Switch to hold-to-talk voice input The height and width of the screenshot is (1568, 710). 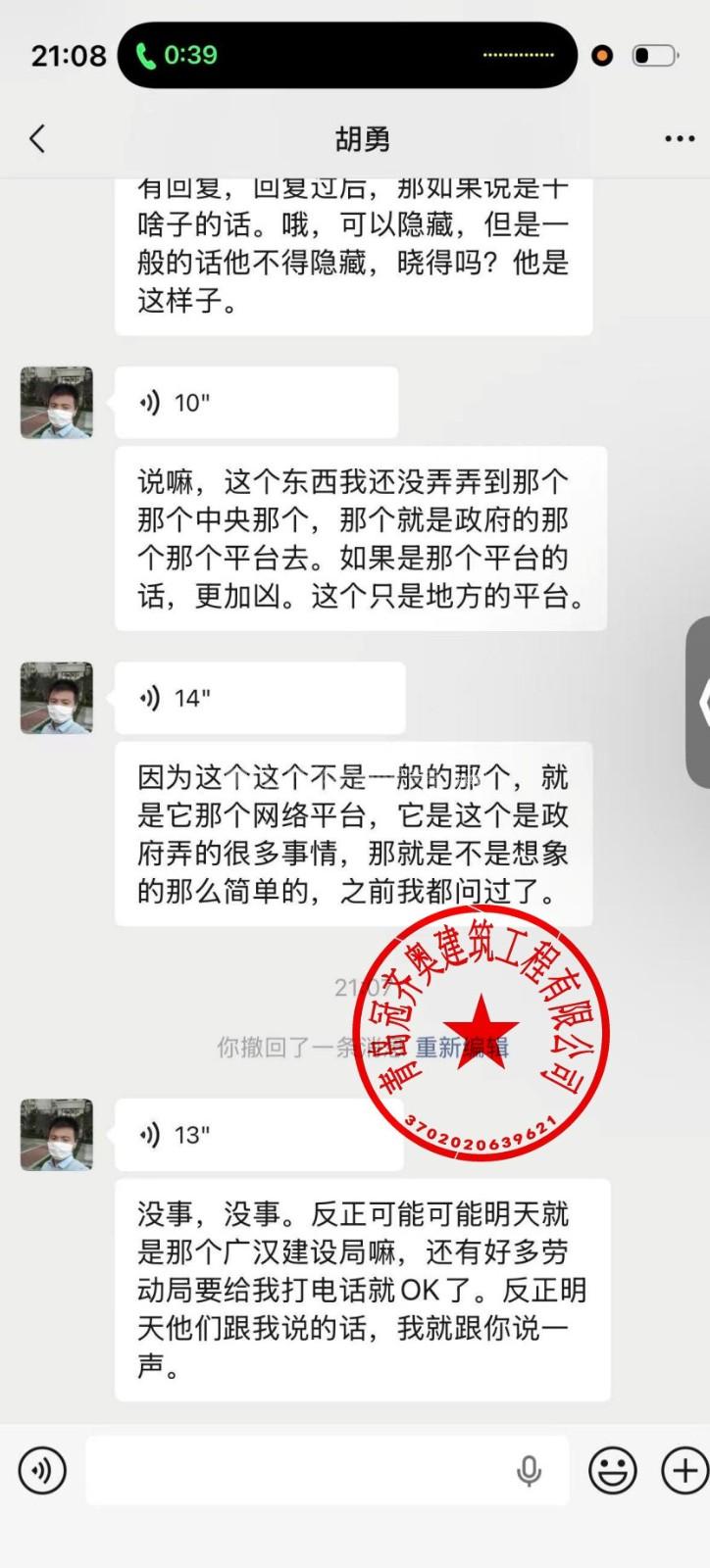pos(42,1470)
